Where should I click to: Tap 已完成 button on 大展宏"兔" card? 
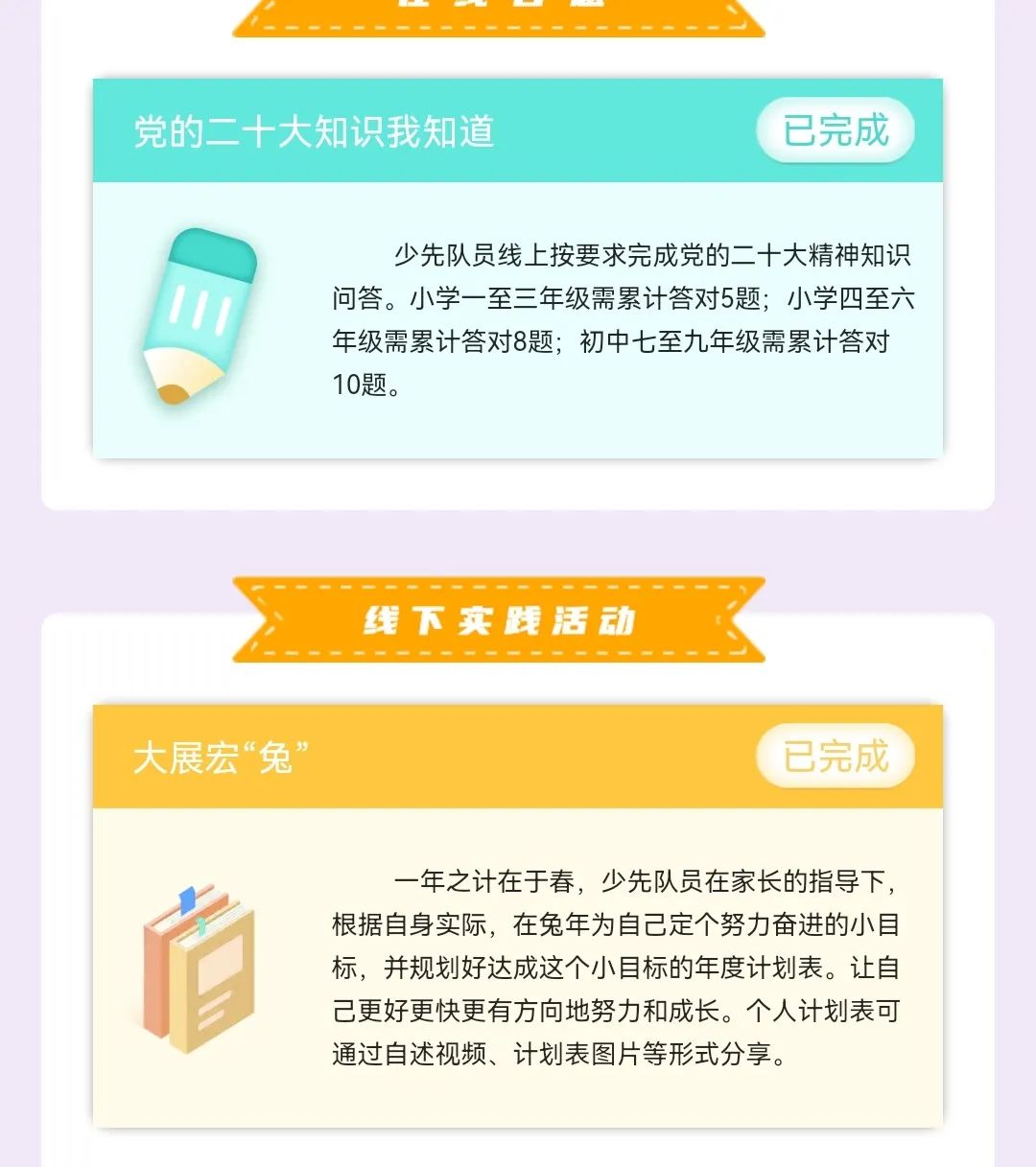pyautogui.click(x=835, y=757)
